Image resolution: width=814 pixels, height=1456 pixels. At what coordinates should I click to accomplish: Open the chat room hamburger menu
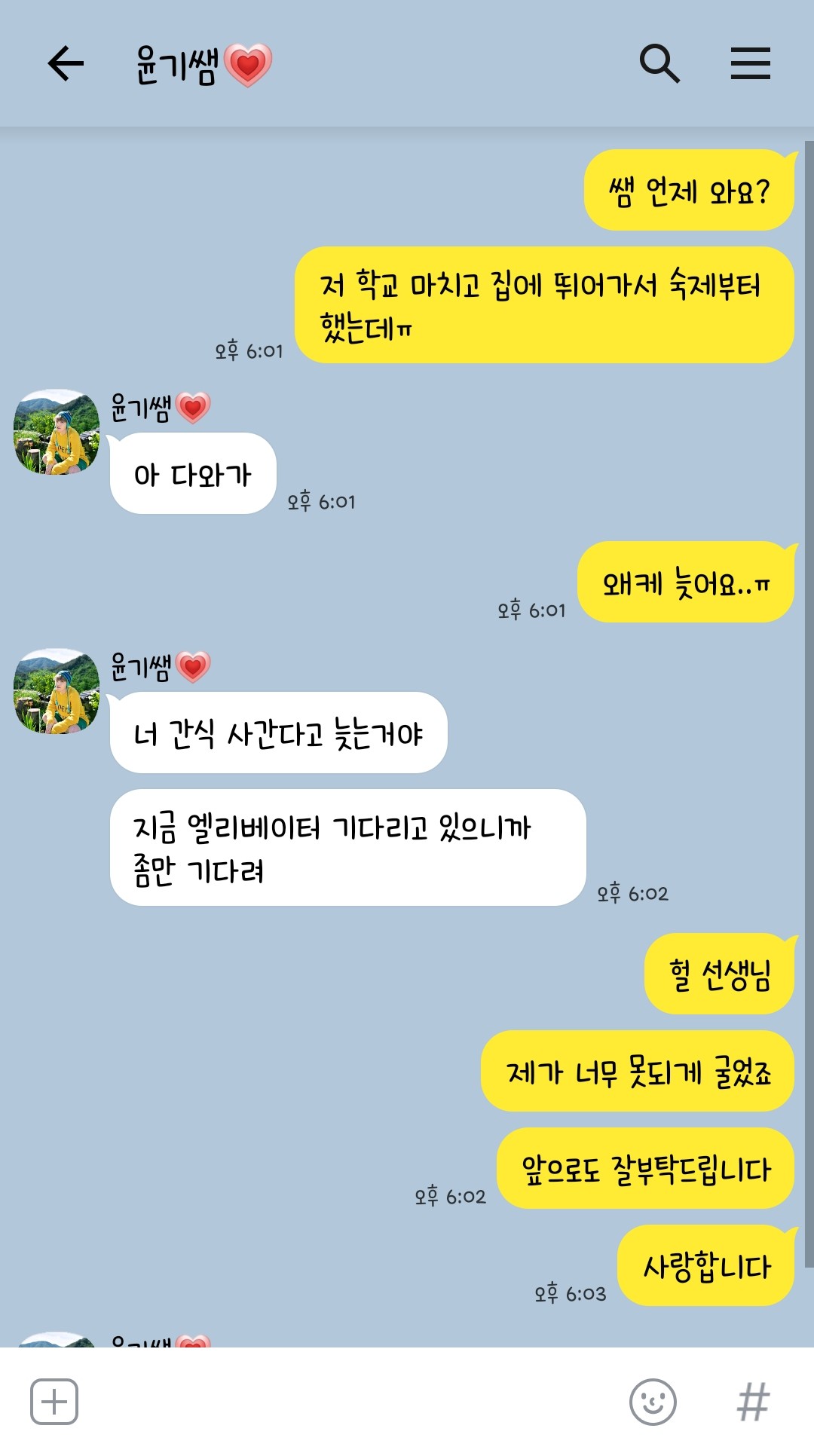coord(750,63)
